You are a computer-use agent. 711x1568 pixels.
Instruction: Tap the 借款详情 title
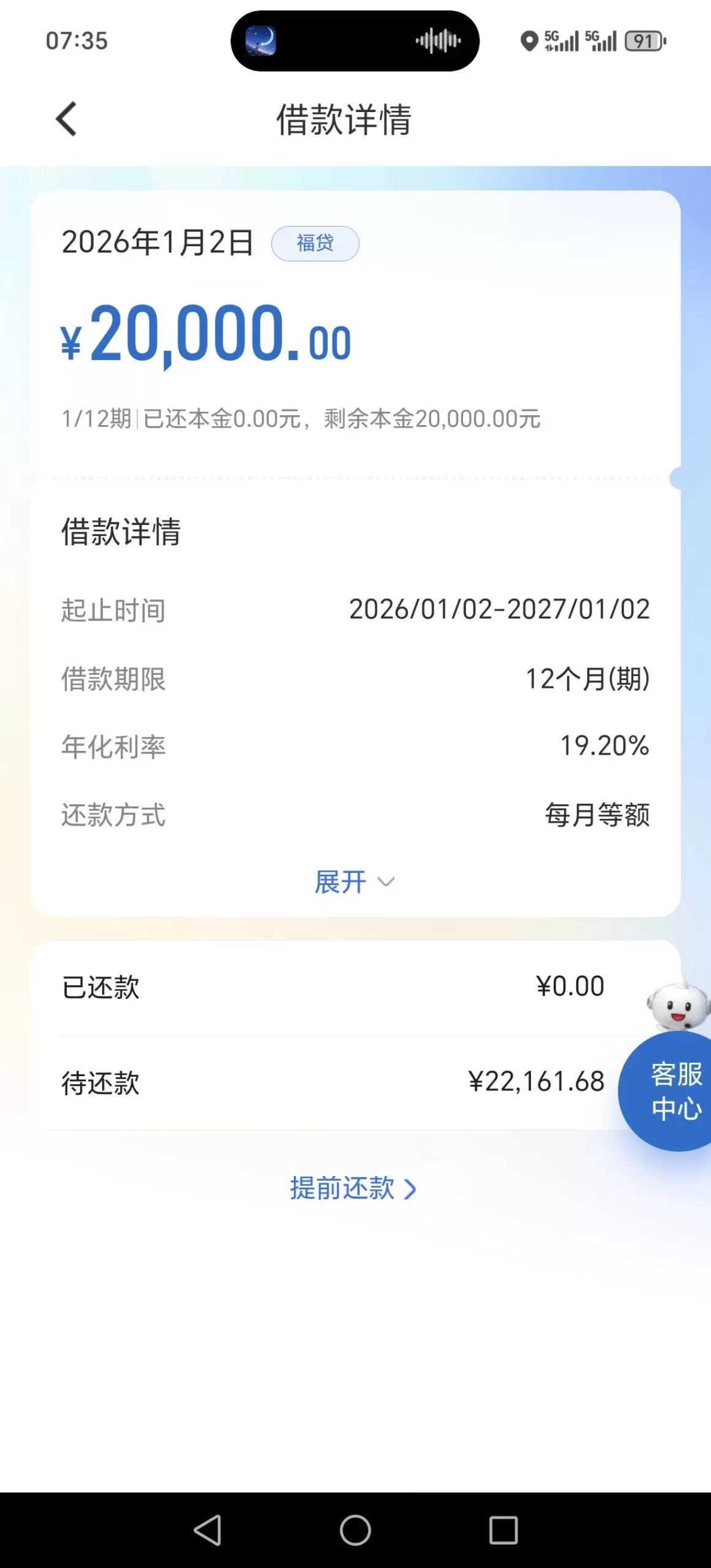[345, 119]
